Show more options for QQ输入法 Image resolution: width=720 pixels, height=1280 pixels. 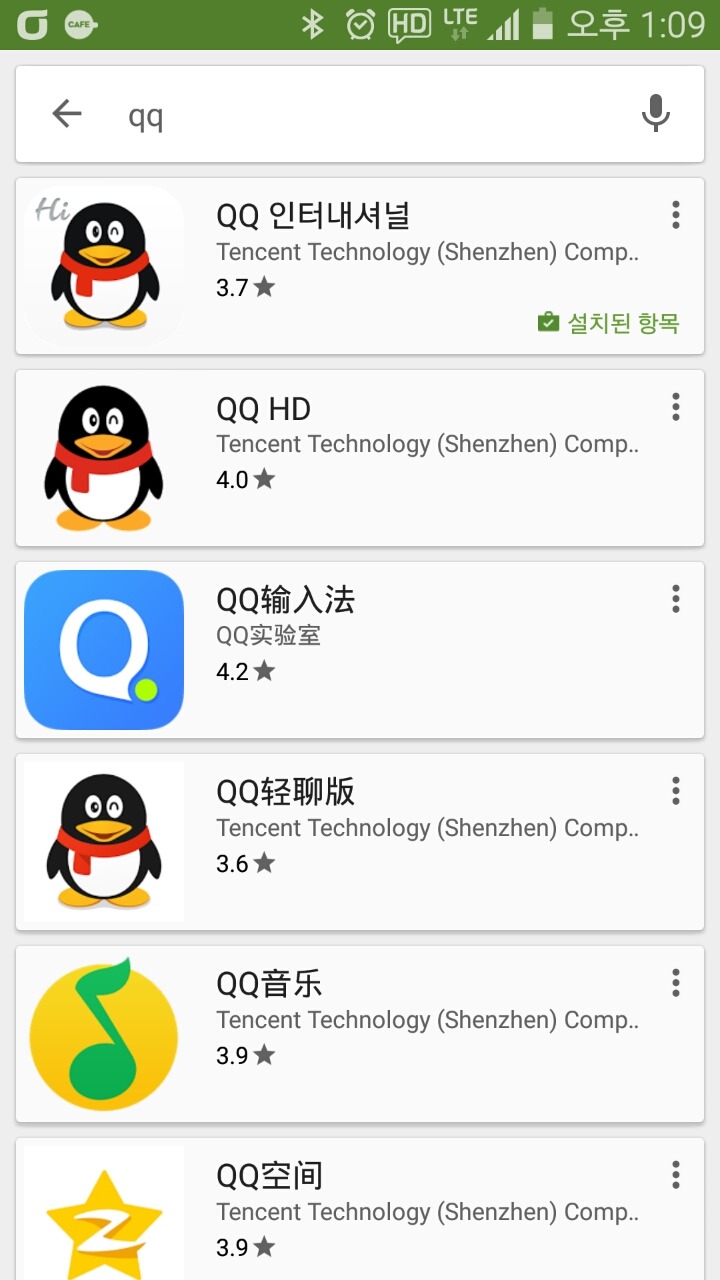[676, 599]
